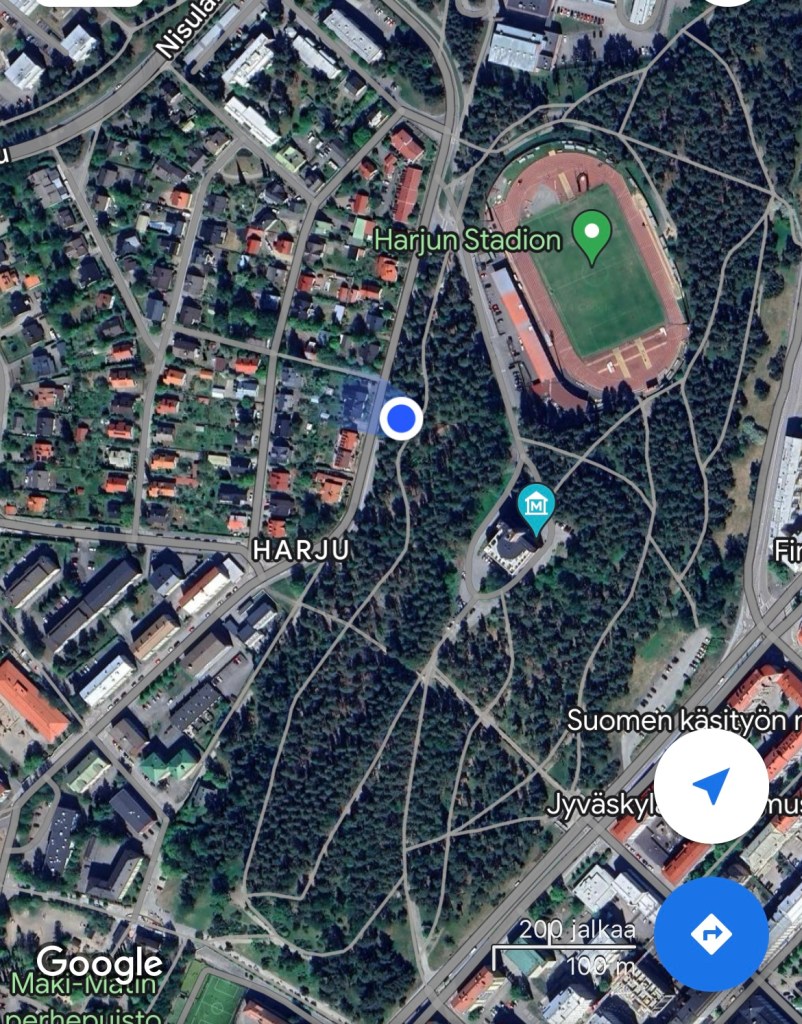Center map on my current location

(710, 786)
